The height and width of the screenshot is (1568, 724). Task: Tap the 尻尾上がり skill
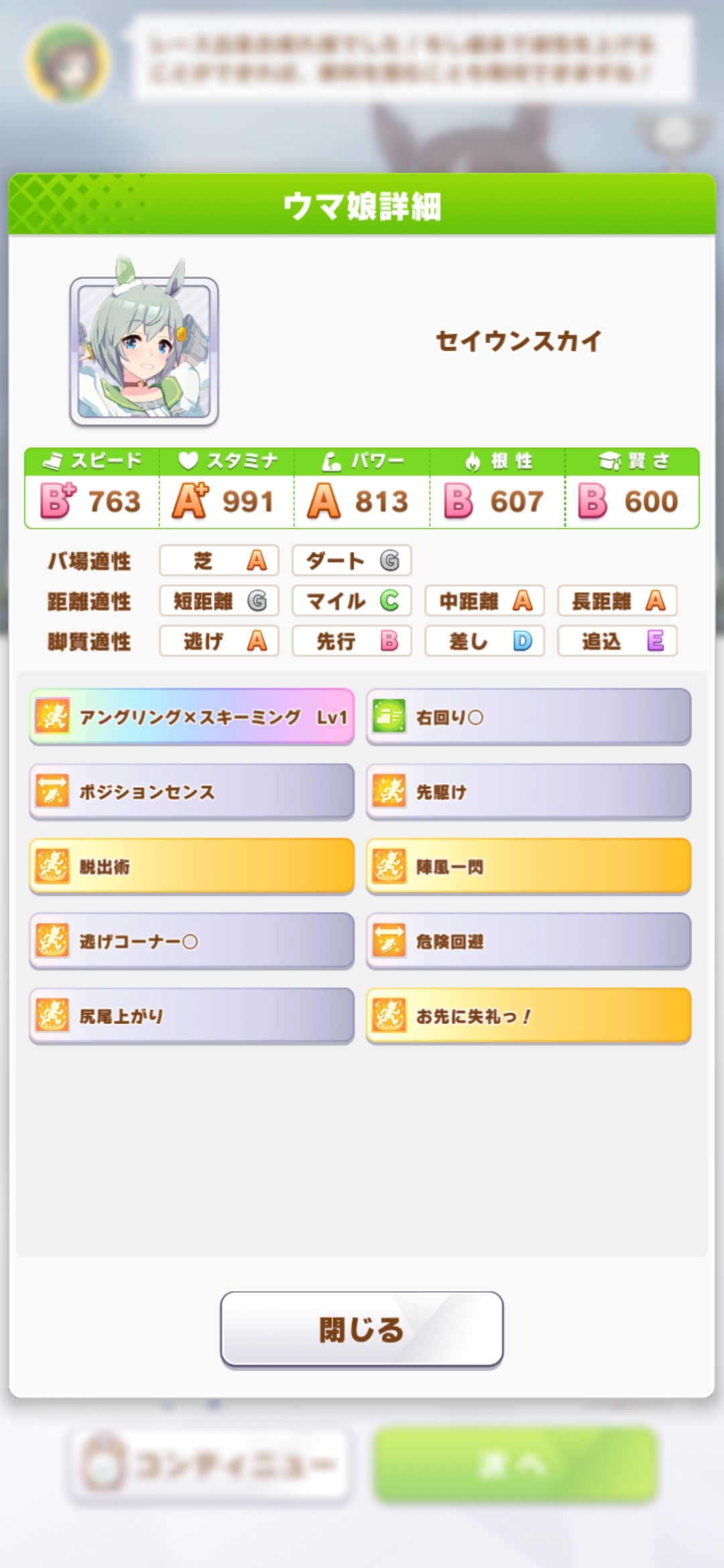point(192,1016)
